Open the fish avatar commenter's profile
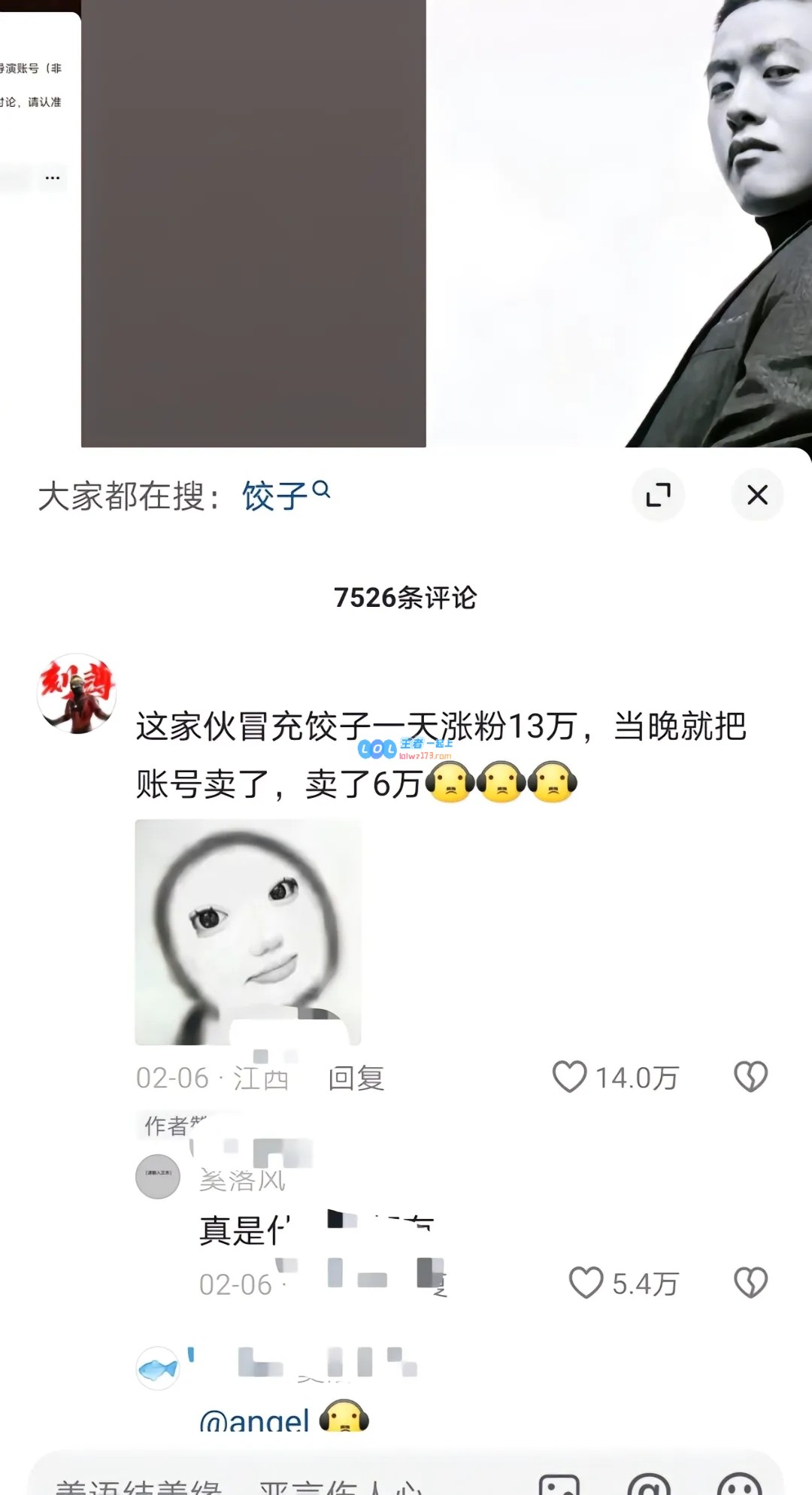The height and width of the screenshot is (1495, 812). [158, 1368]
